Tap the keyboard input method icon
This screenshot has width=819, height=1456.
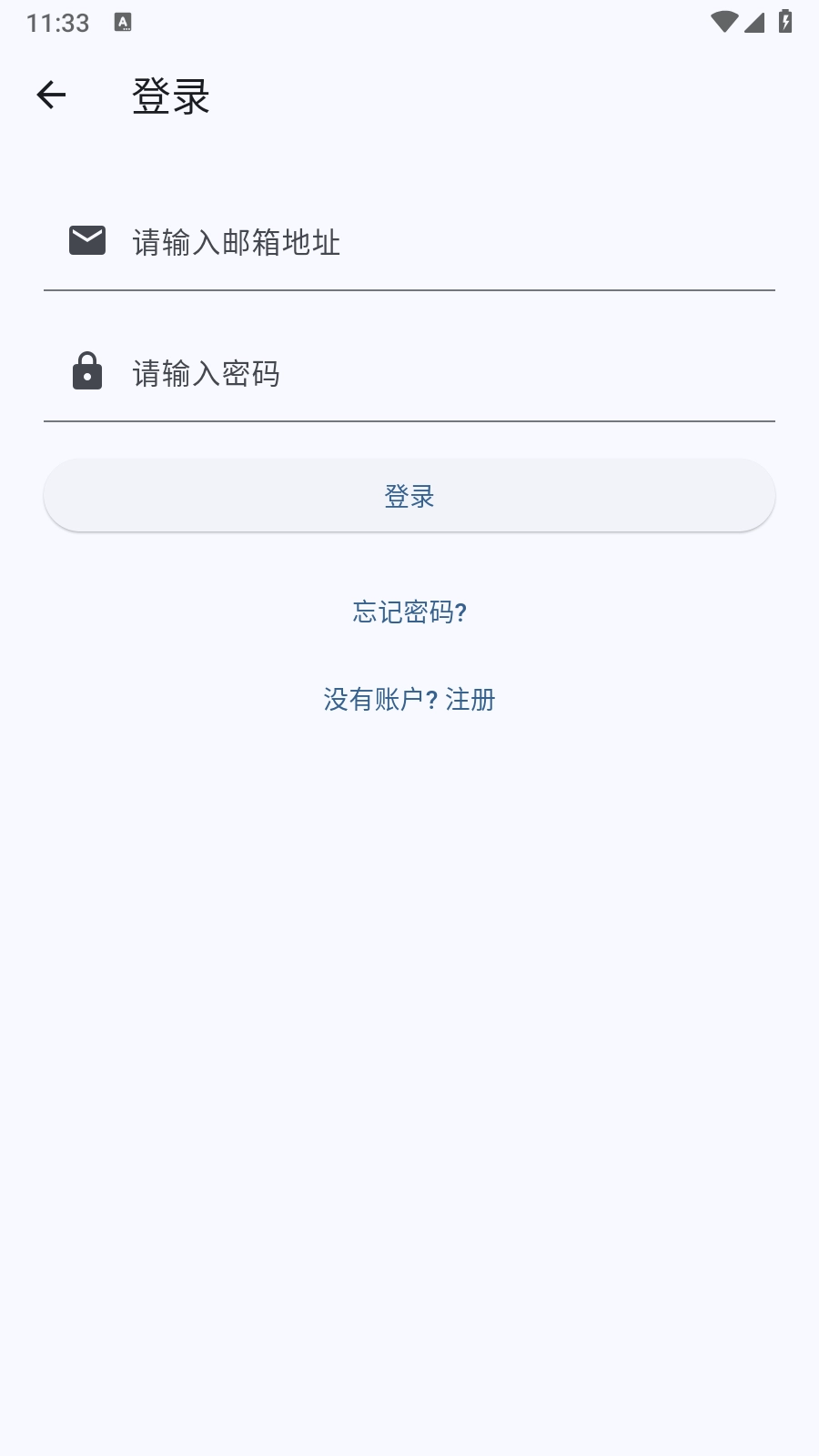[x=122, y=22]
